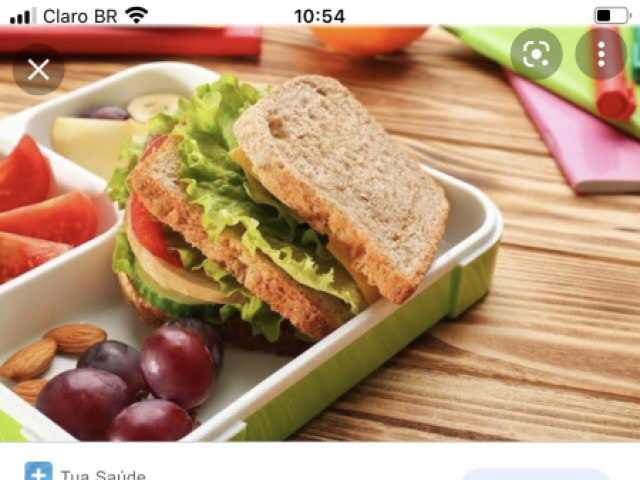Search this image with Lens
The image size is (640, 480).
pyautogui.click(x=536, y=54)
